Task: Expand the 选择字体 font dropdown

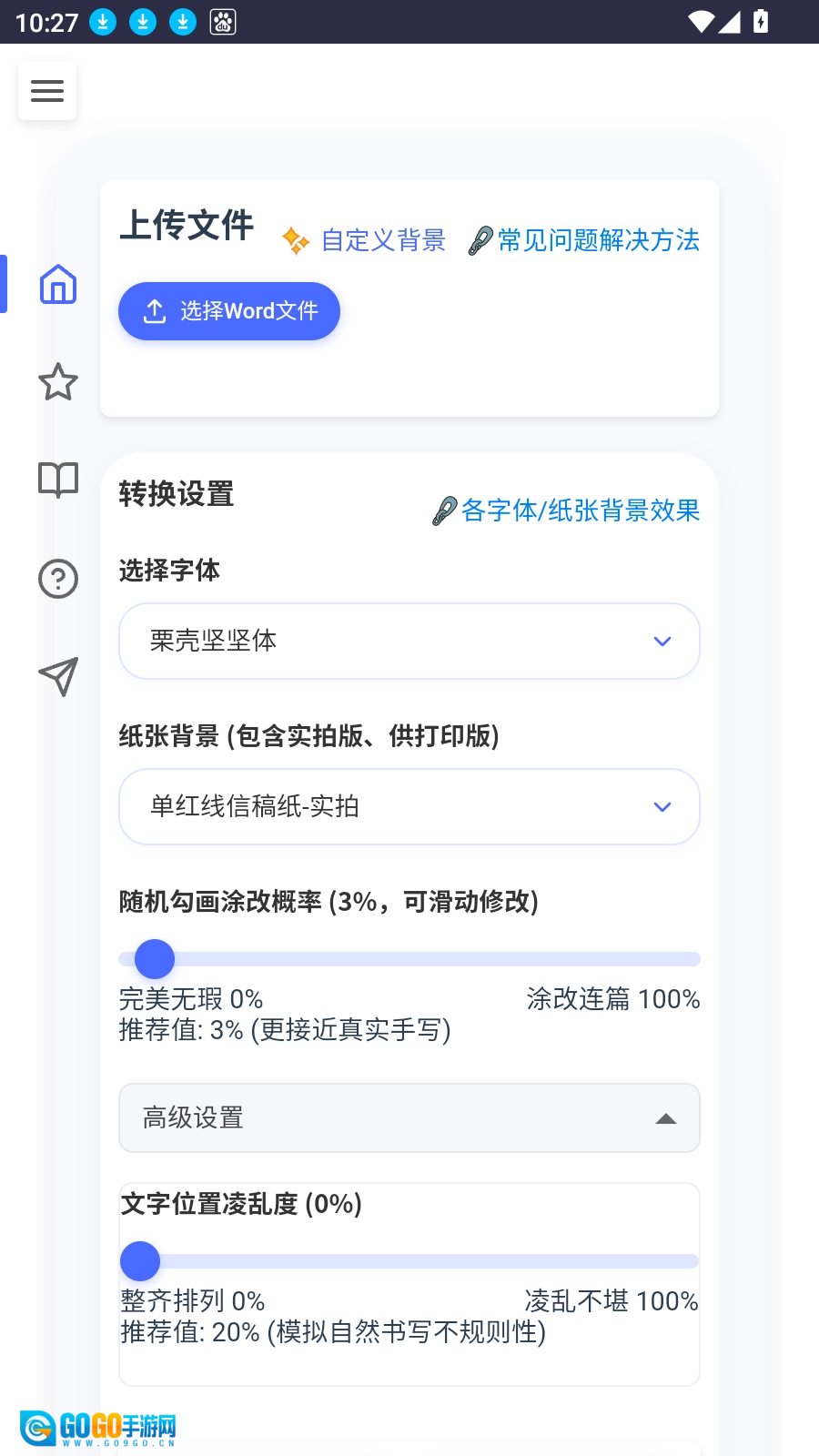Action: [409, 641]
